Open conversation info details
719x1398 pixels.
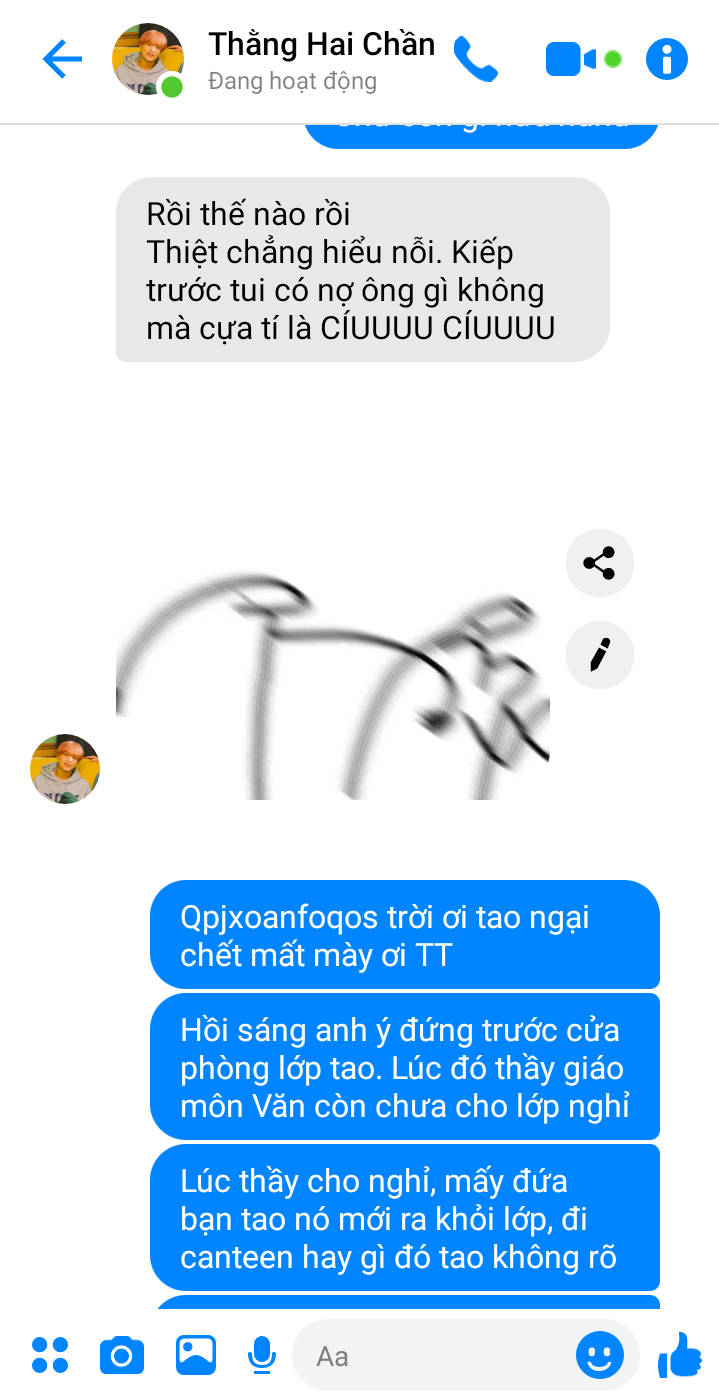pos(667,60)
